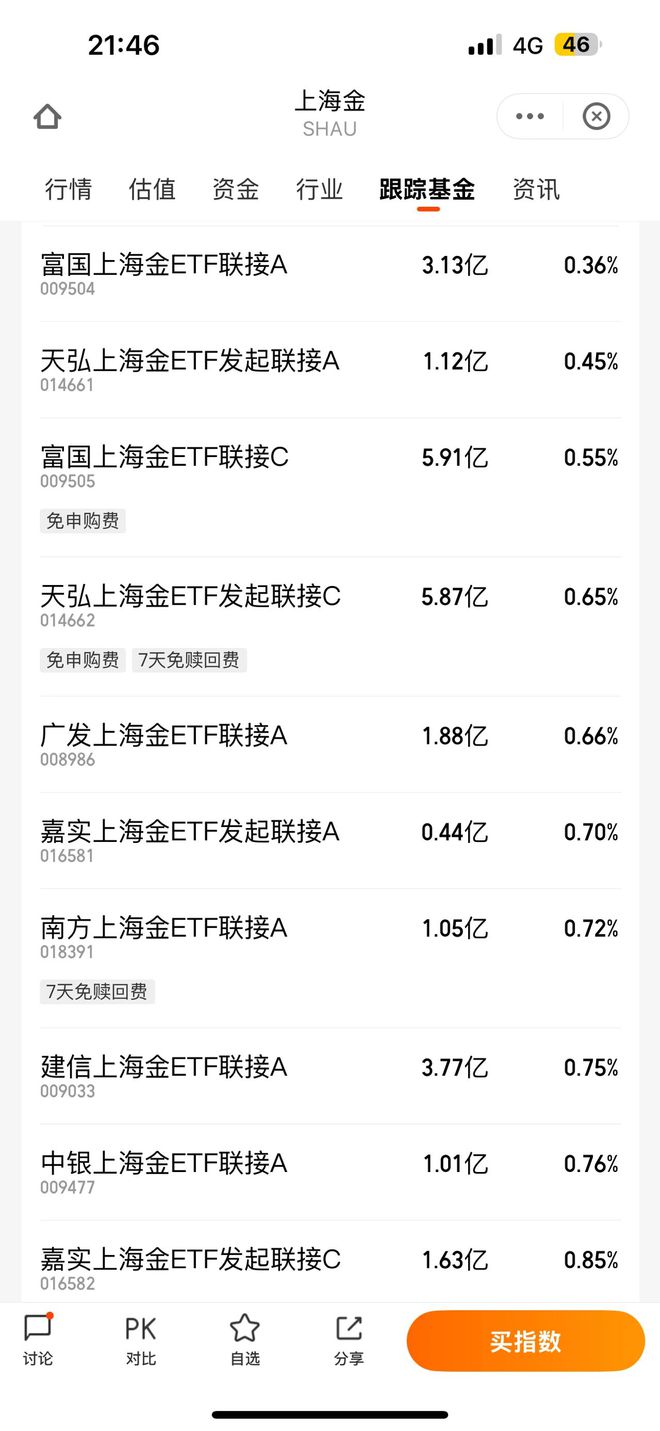The image size is (660, 1431).
Task: Open 天弘上海金ETF发起联接C fund
Action: 330,627
